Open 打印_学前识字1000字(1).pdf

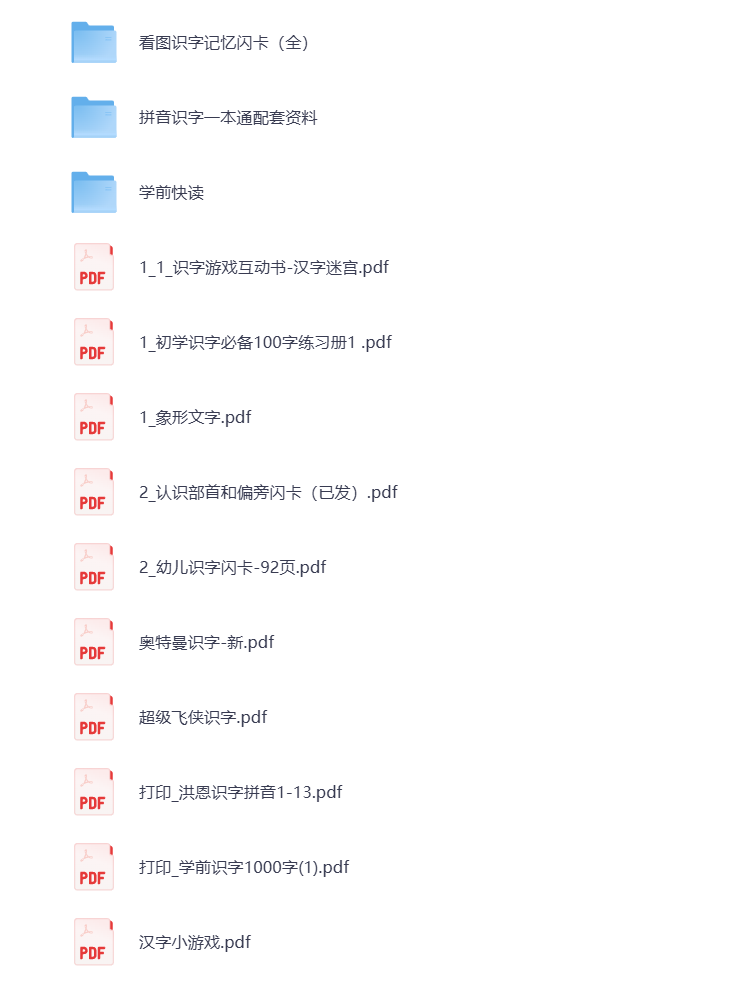[244, 867]
